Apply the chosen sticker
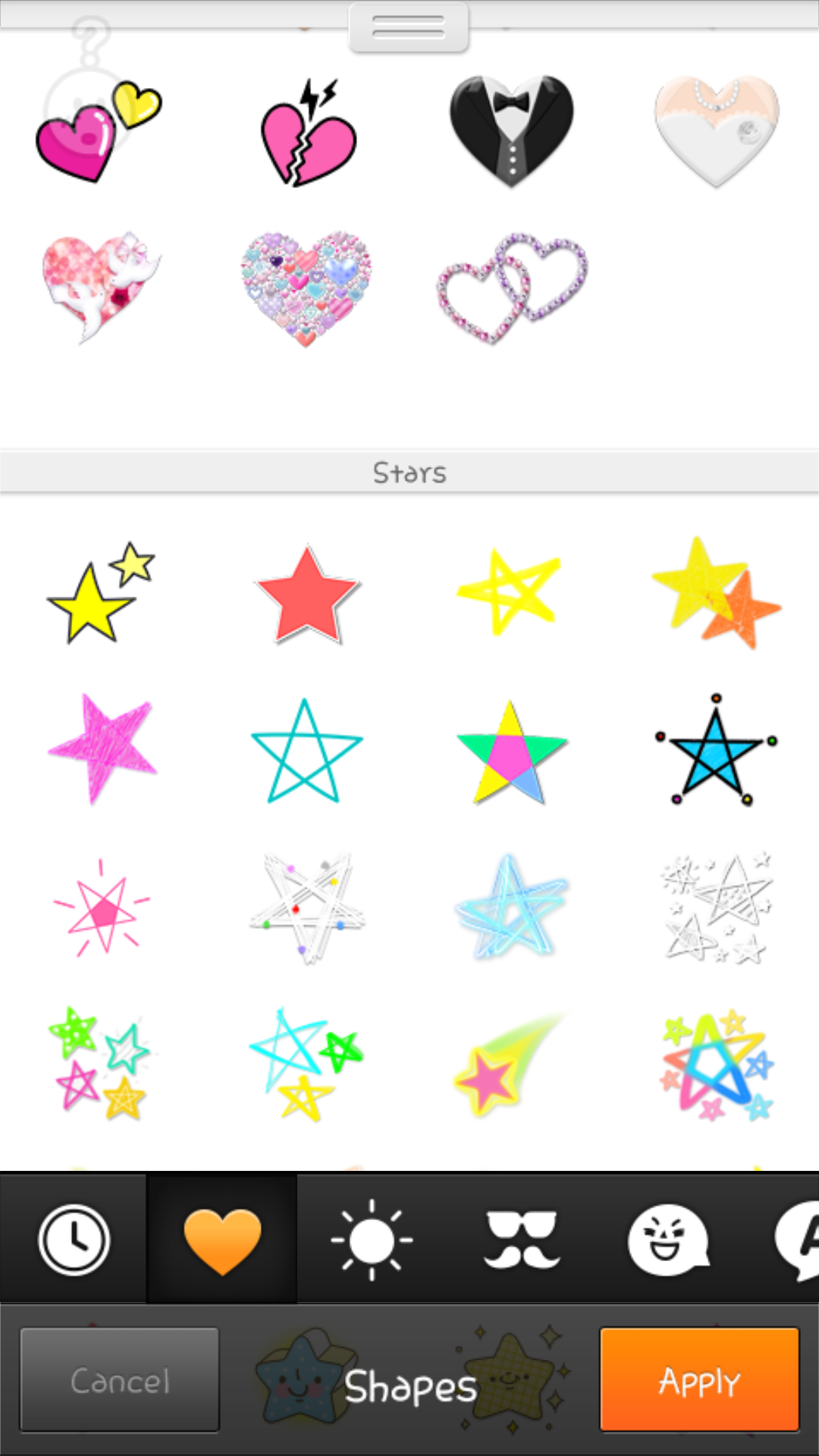819x1456 pixels. point(699,1379)
